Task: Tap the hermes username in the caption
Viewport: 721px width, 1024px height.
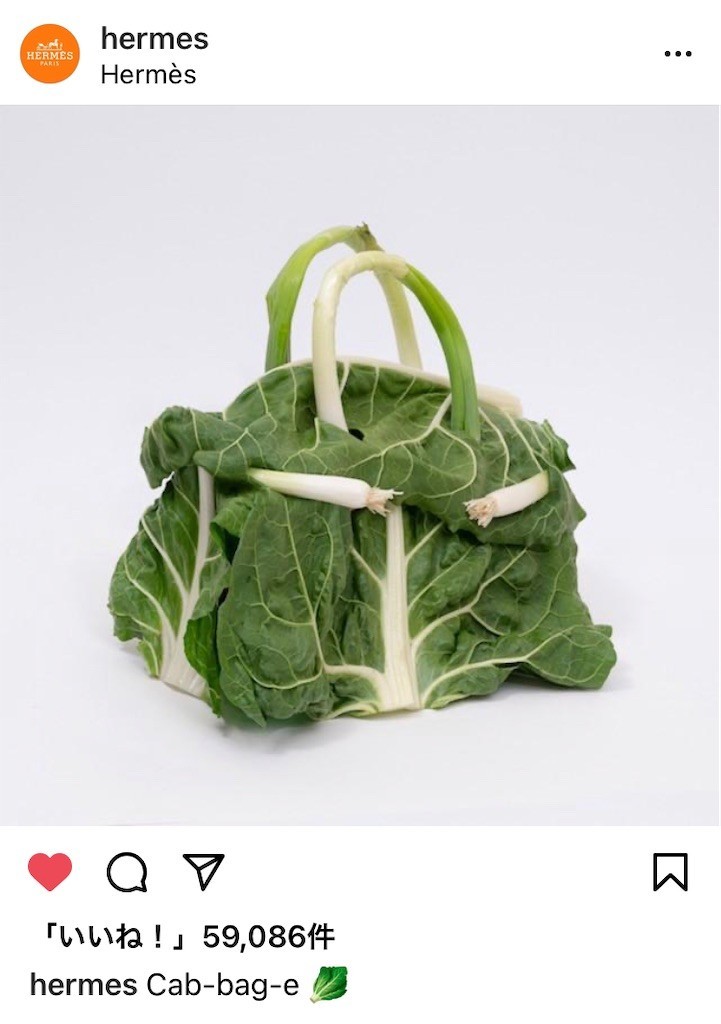Action: (83, 985)
